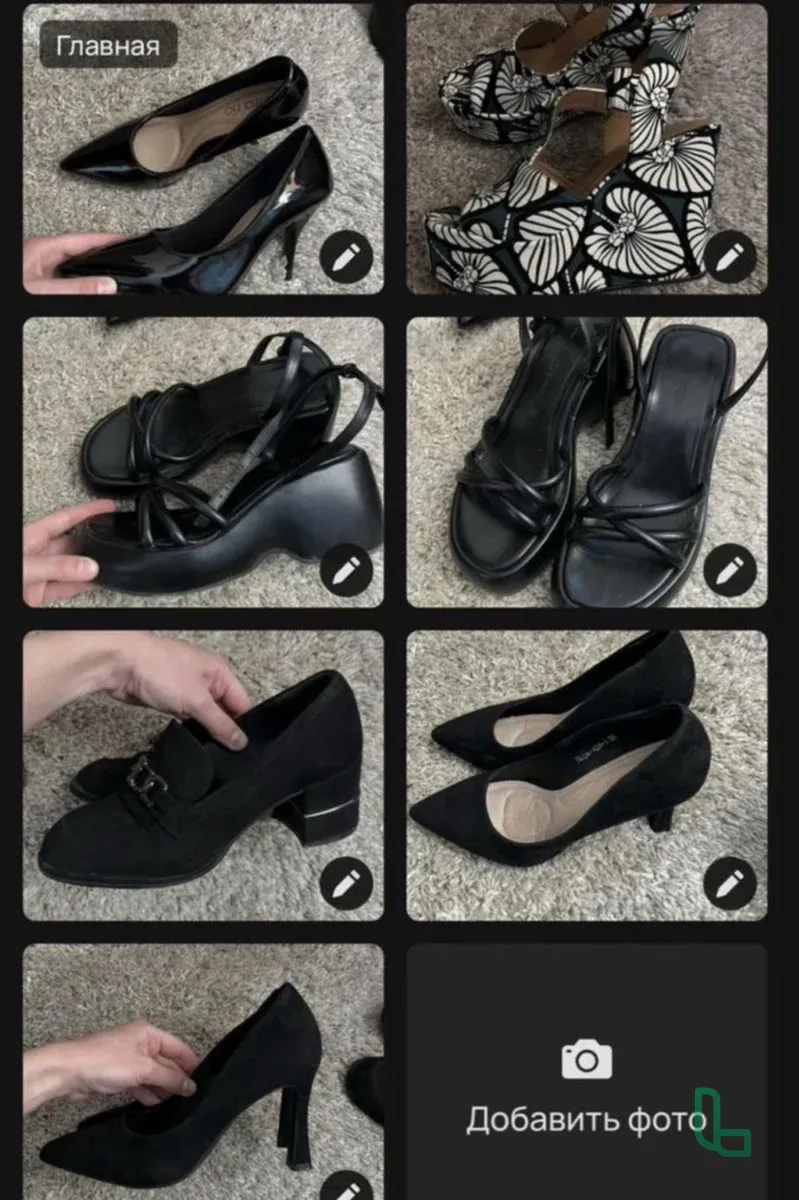Screen dimensions: 799x1200
Task: Edit the floral wedge sandals photo
Action: pos(730,257)
